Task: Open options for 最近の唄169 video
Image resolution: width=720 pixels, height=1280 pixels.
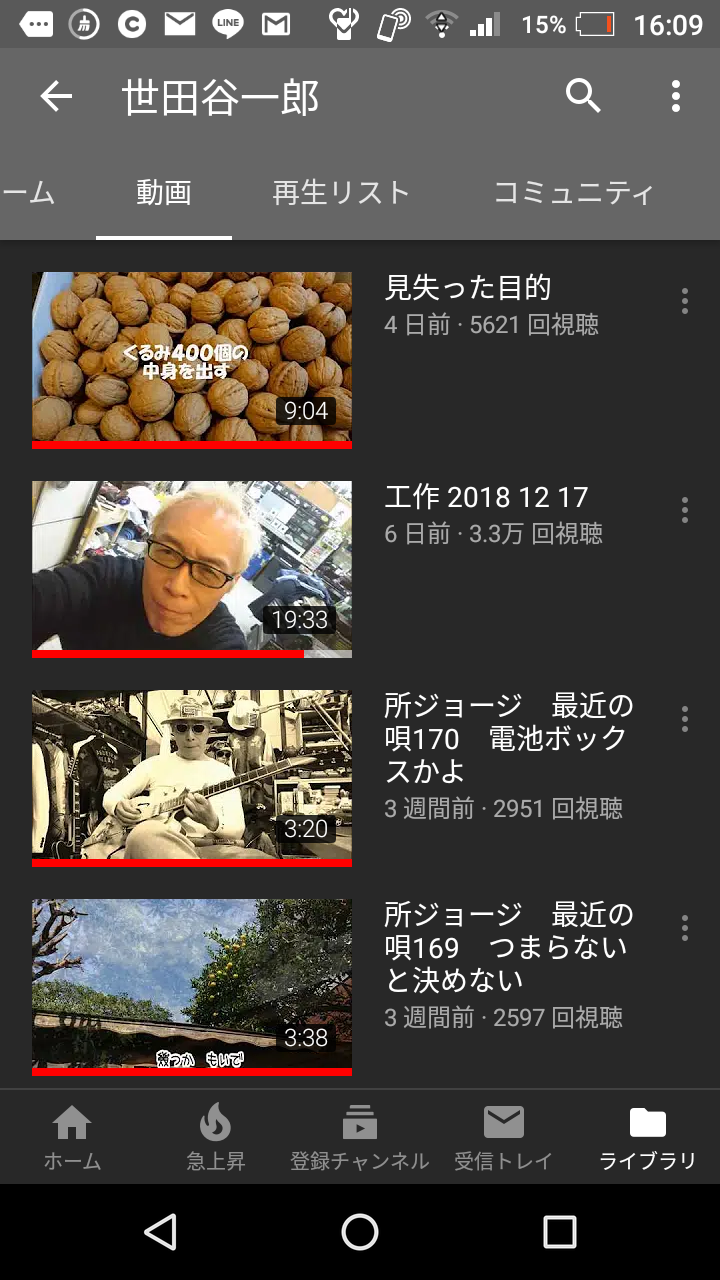Action: click(x=685, y=928)
